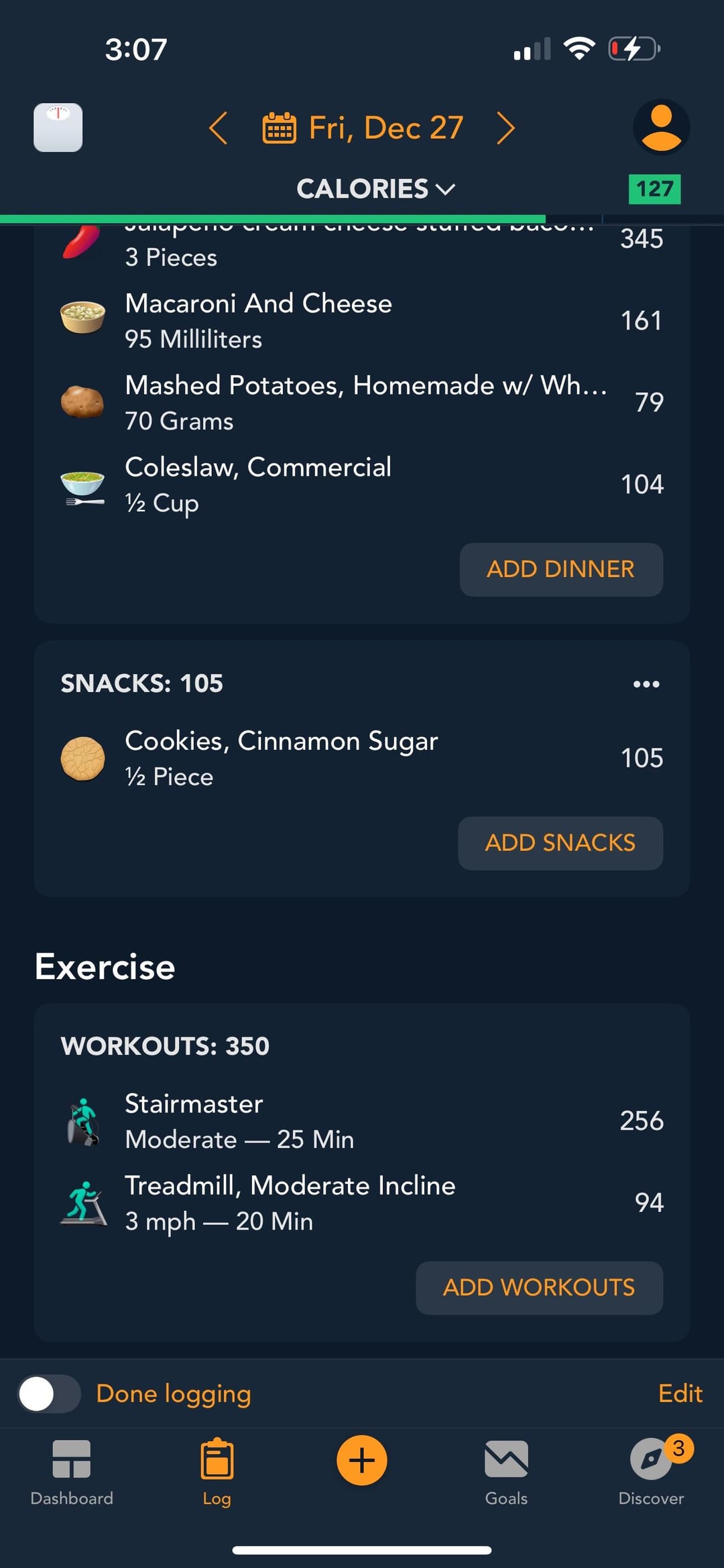The image size is (724, 1568).
Task: Tap ADD SNACKS button
Action: tap(560, 843)
